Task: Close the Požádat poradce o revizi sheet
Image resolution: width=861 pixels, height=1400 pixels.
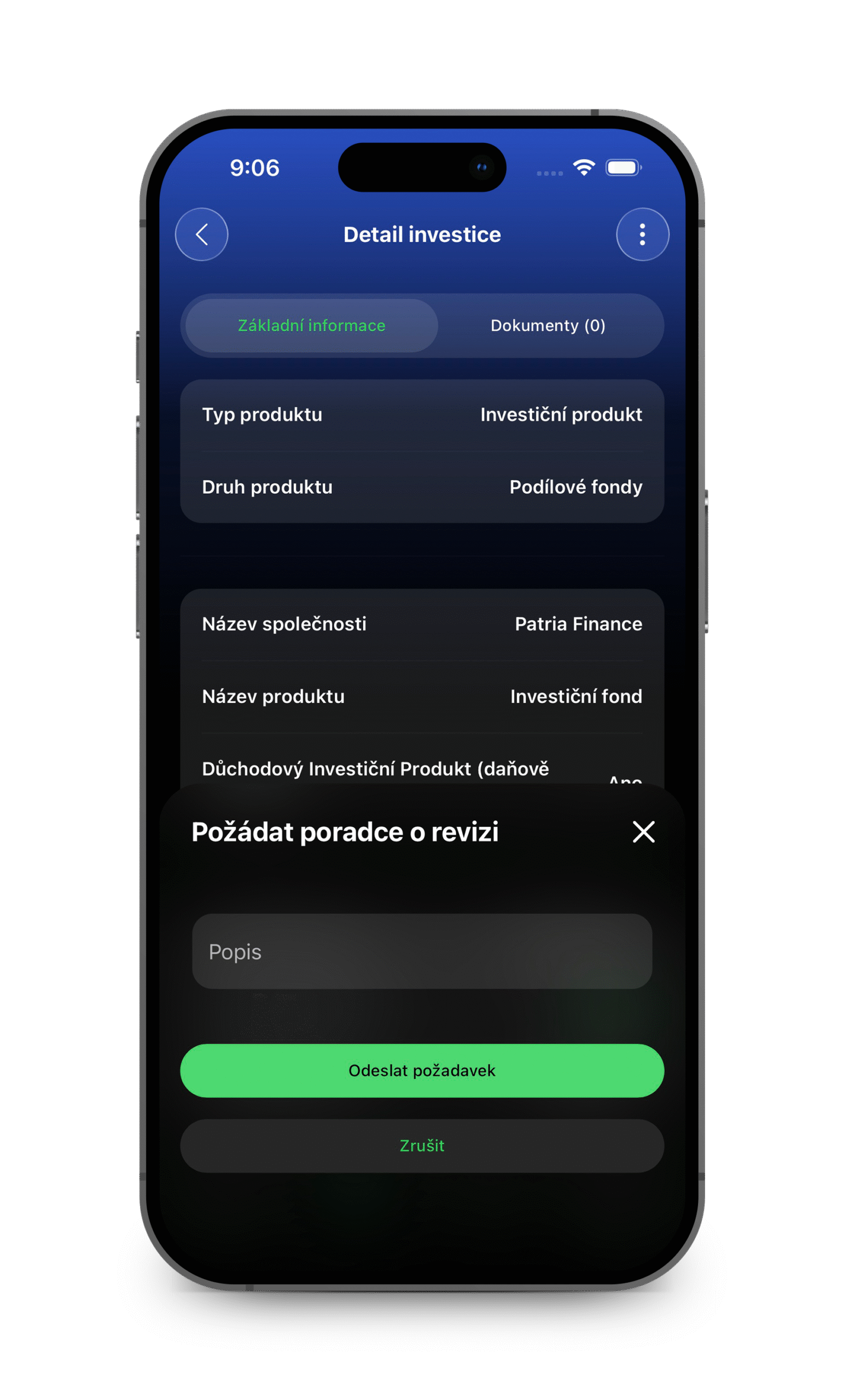Action: (x=643, y=831)
